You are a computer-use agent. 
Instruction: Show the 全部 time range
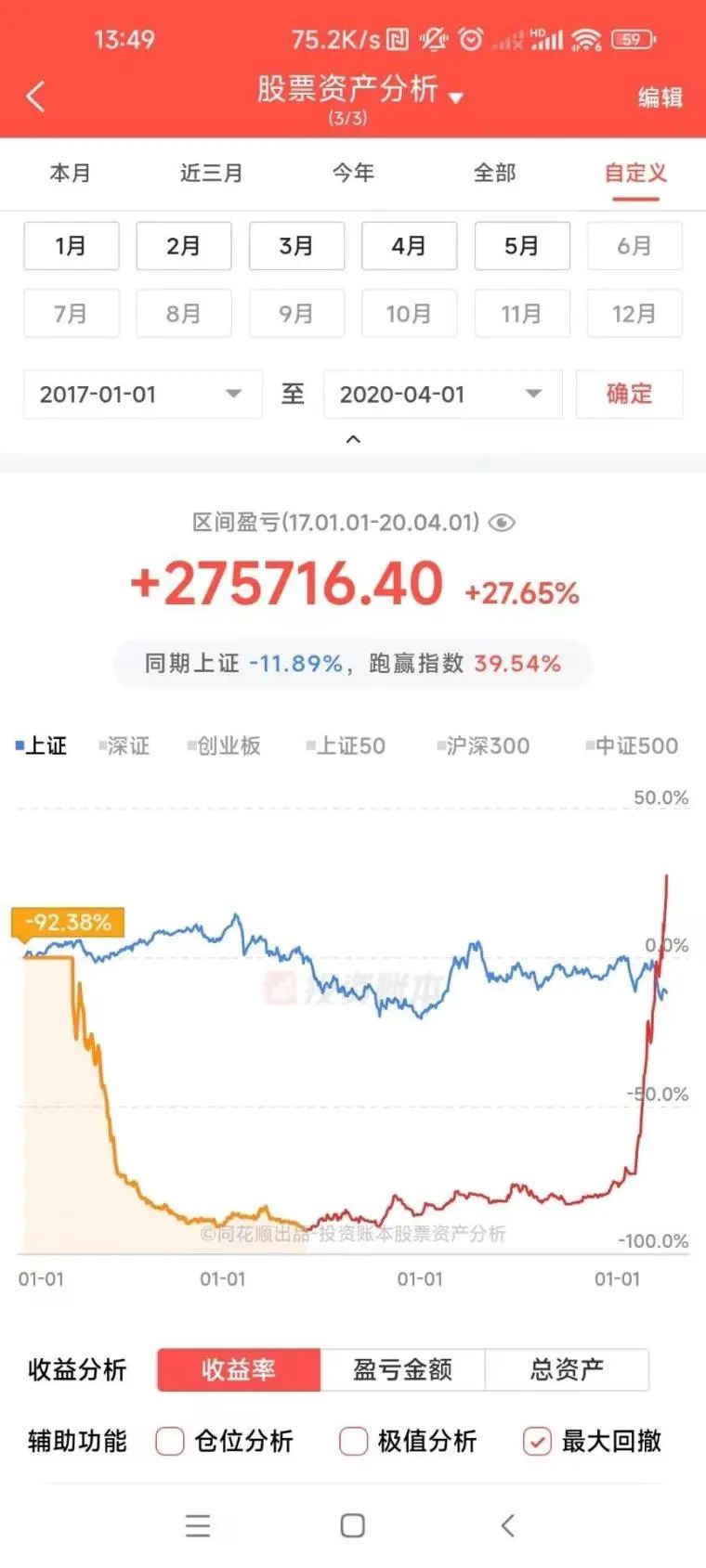pos(494,174)
